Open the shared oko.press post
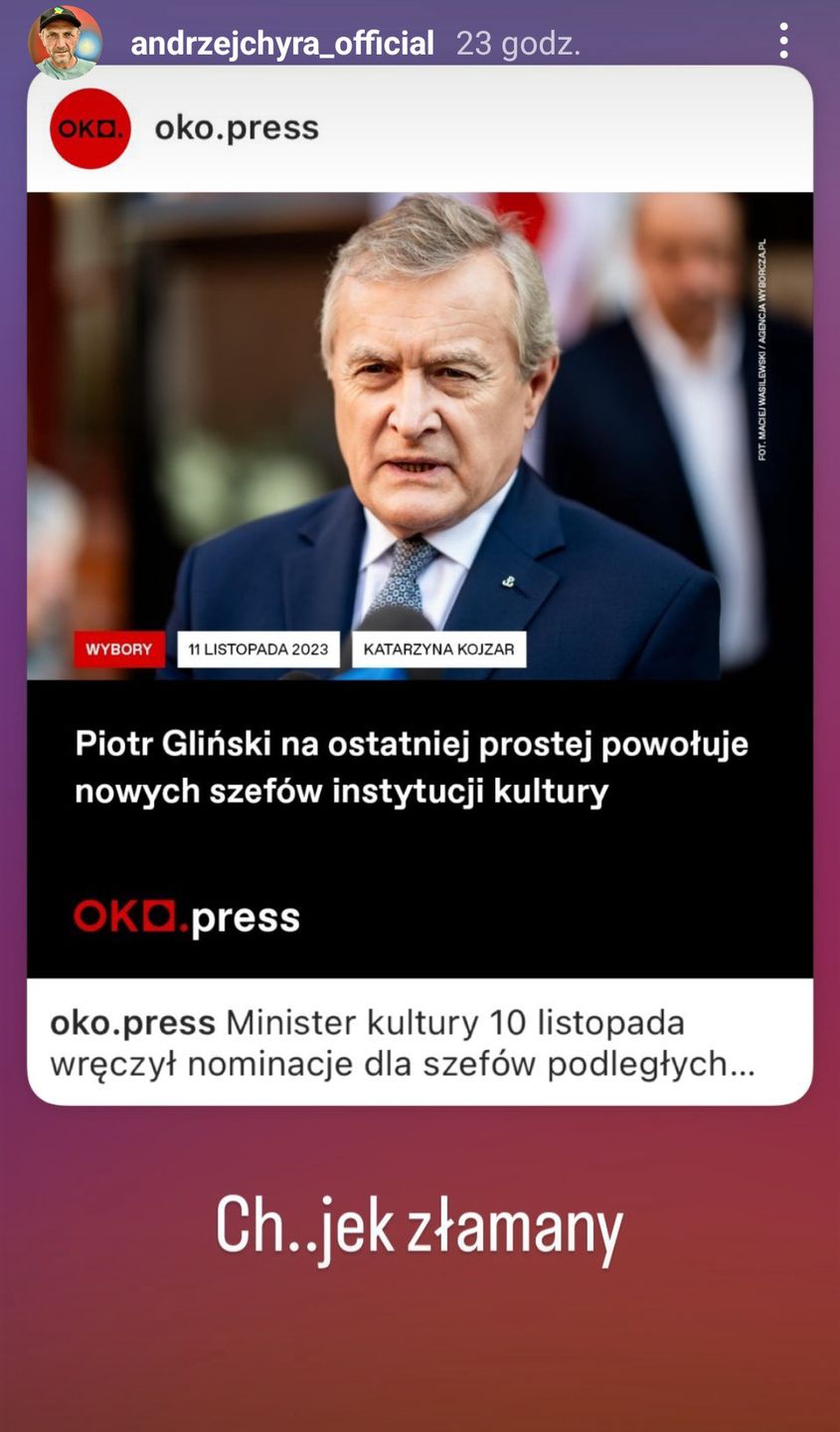The width and height of the screenshot is (840, 1432). 420,585
